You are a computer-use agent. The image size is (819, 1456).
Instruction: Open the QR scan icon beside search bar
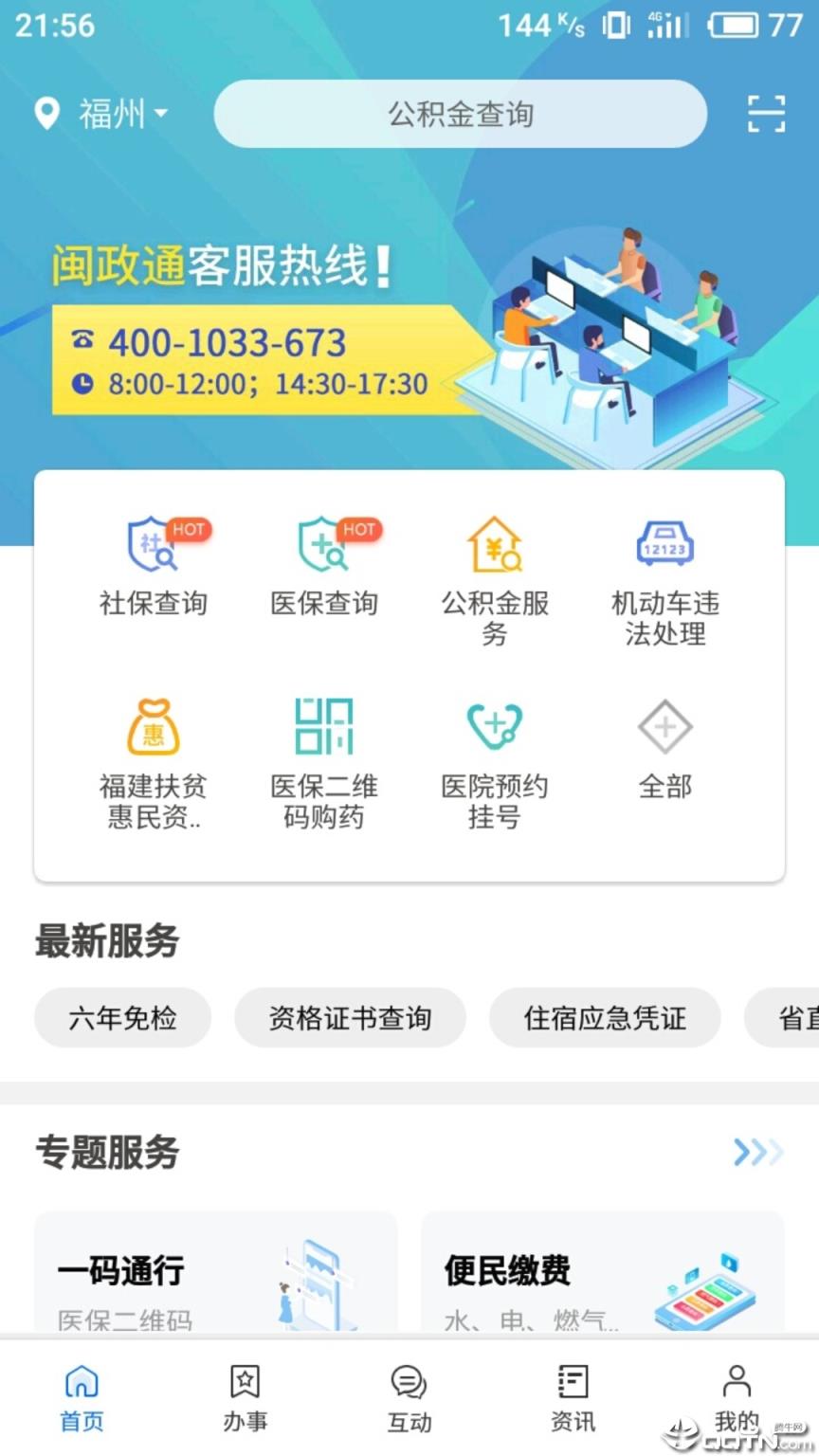tap(765, 114)
